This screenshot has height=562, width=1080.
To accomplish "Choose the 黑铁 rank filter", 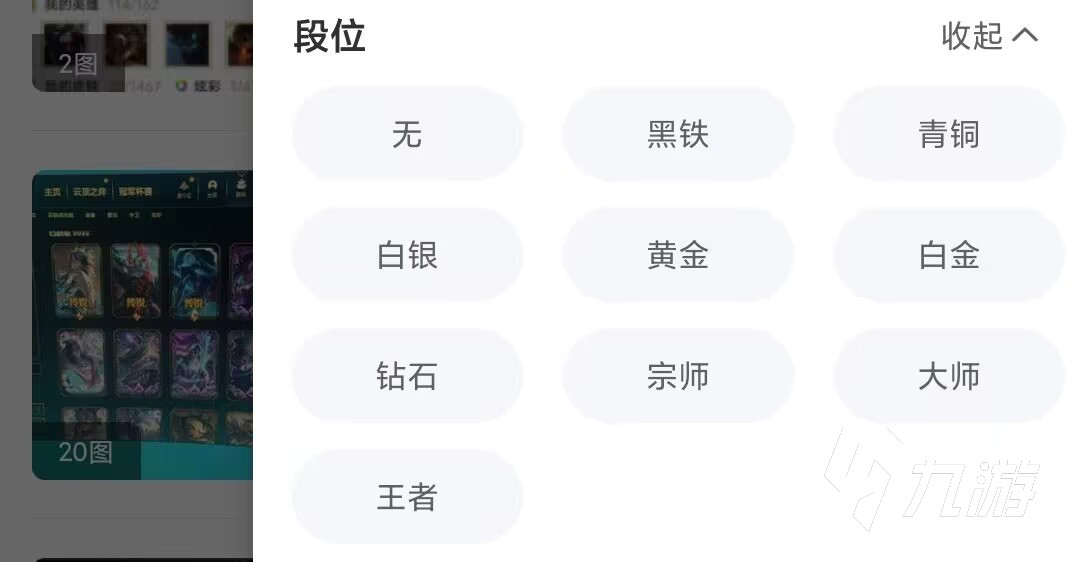I will (678, 134).
